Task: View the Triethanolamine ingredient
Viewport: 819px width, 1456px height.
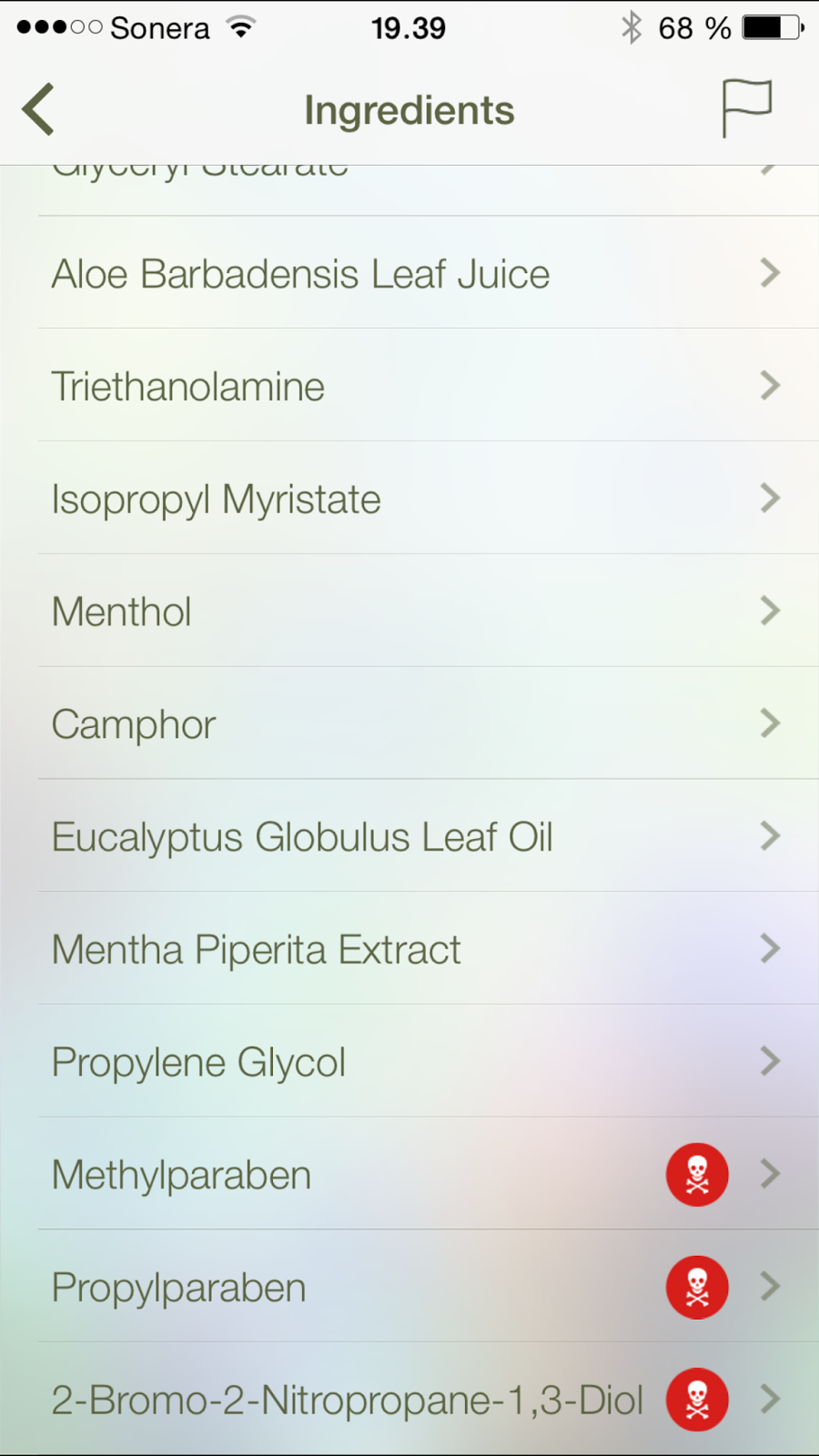Action: 409,386
